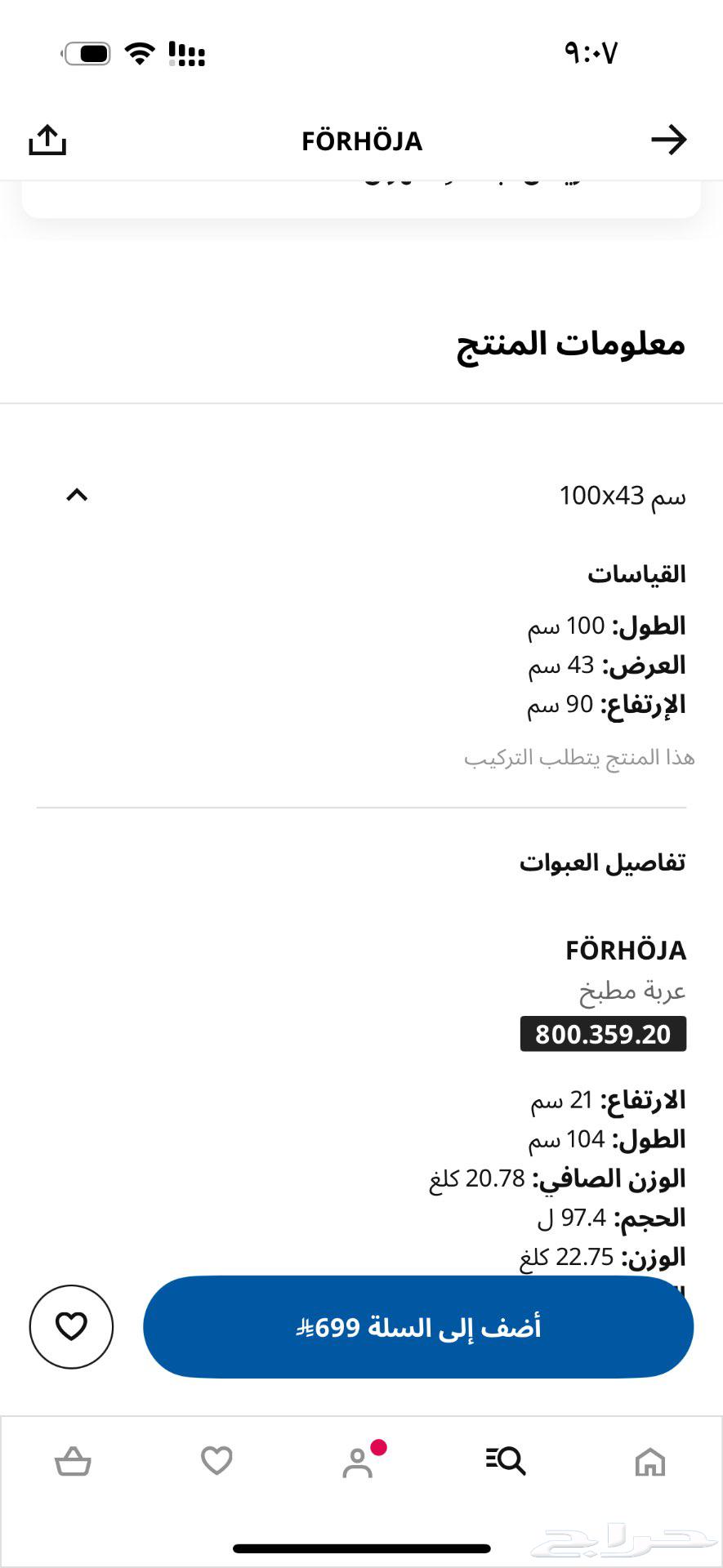Tap the search icon in bottom navigation

(507, 1461)
